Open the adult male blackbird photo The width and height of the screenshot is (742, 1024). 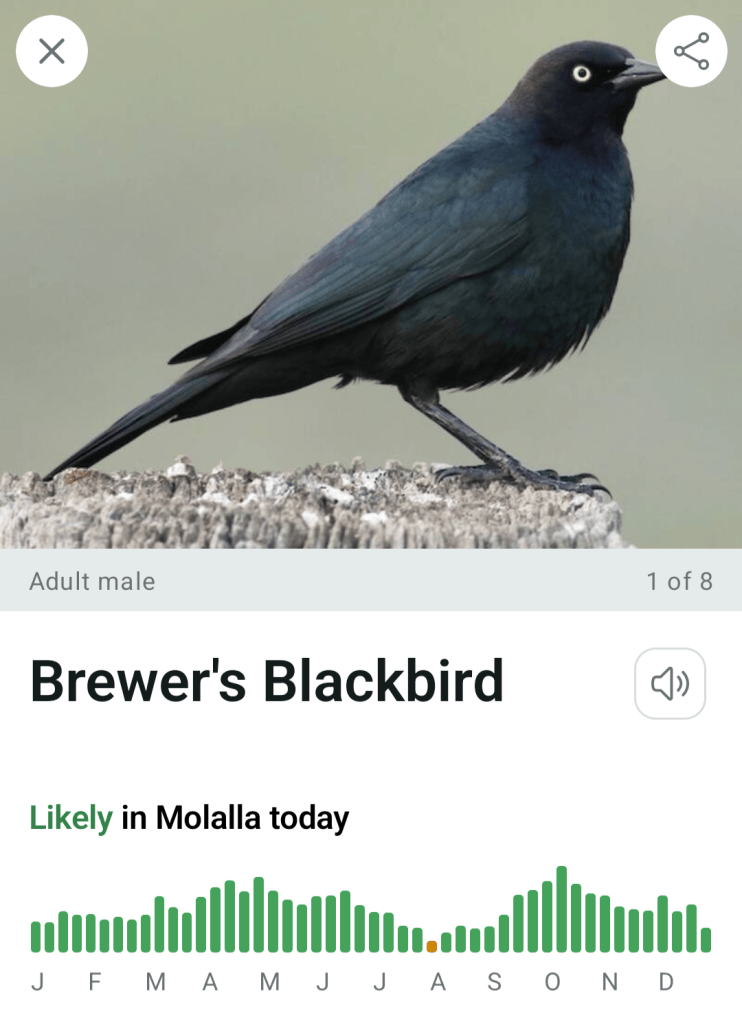(x=371, y=274)
